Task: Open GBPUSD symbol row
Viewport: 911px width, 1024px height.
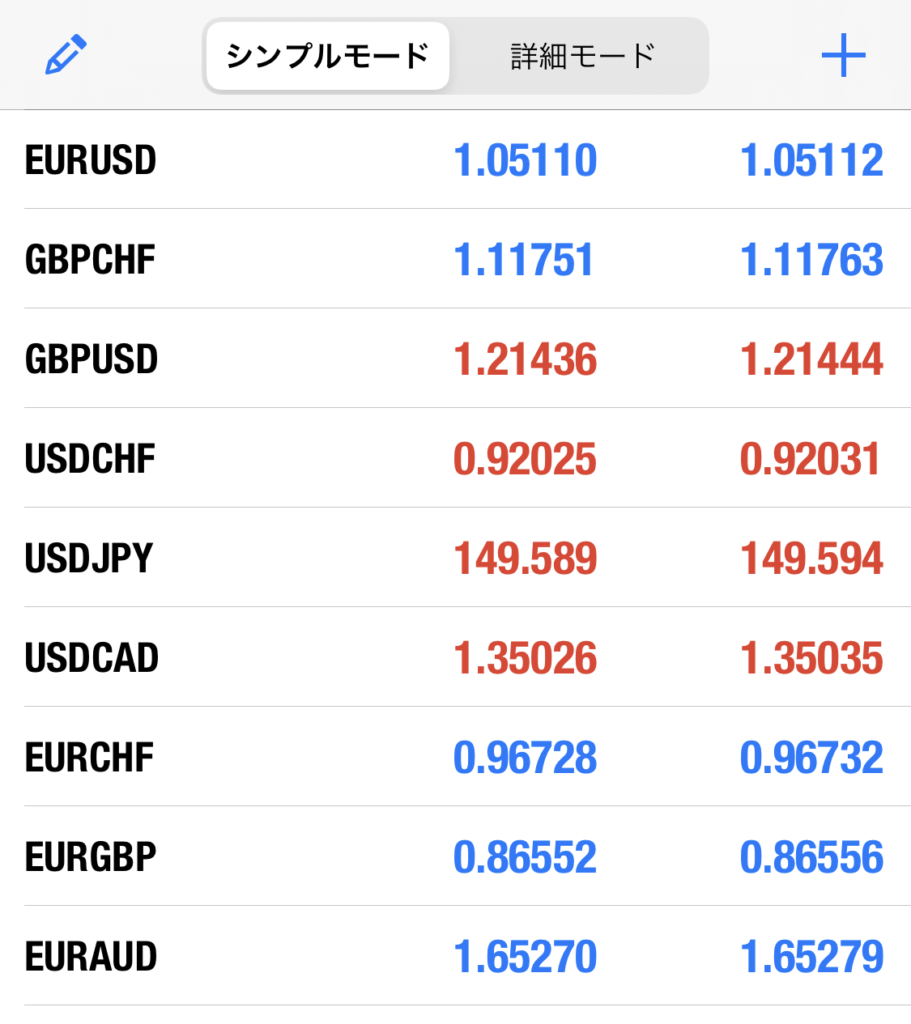Action: 91,359
